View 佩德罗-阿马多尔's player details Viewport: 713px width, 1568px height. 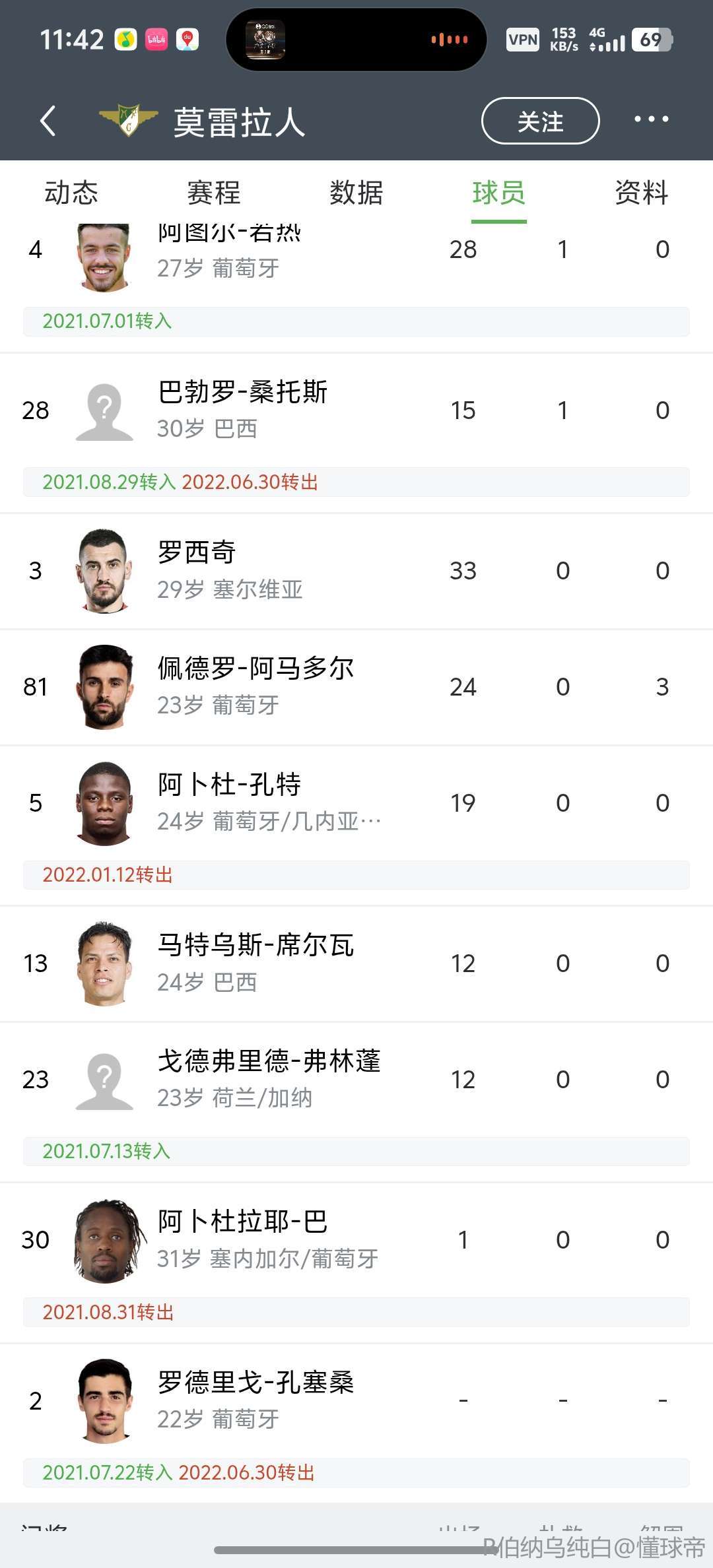pos(255,686)
